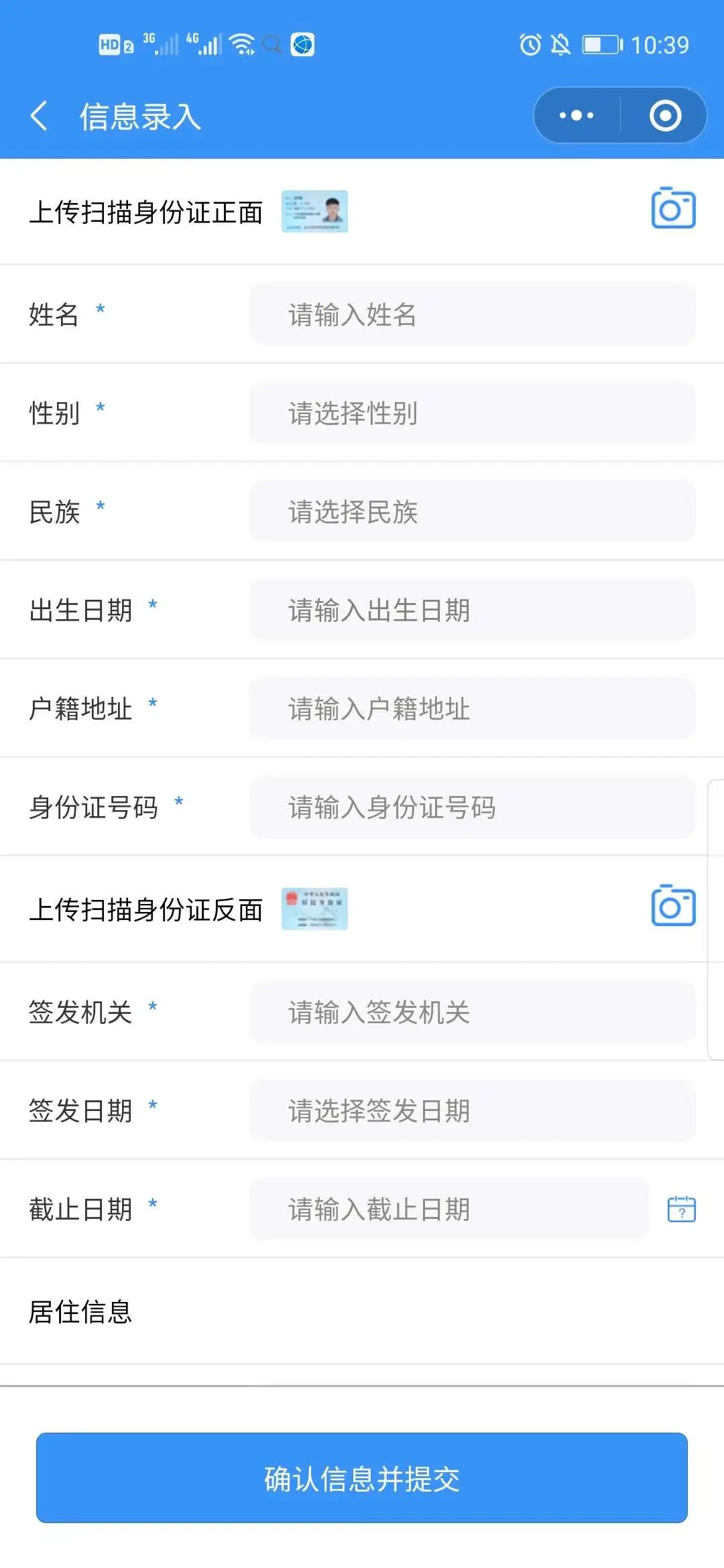The width and height of the screenshot is (724, 1568).
Task: View the uploaded ID front thumbnail
Action: (314, 211)
